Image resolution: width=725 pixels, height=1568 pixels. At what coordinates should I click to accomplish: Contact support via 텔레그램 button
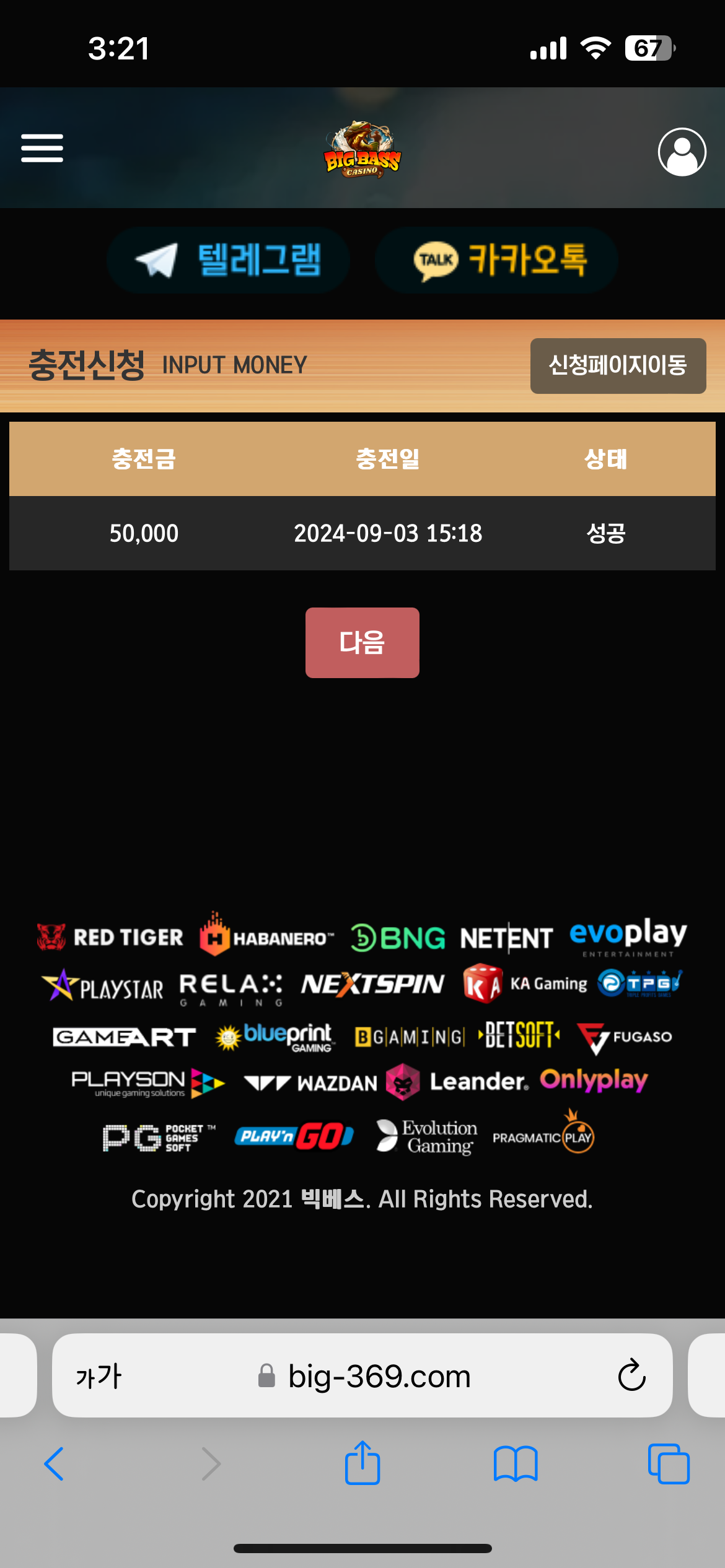coord(228,259)
